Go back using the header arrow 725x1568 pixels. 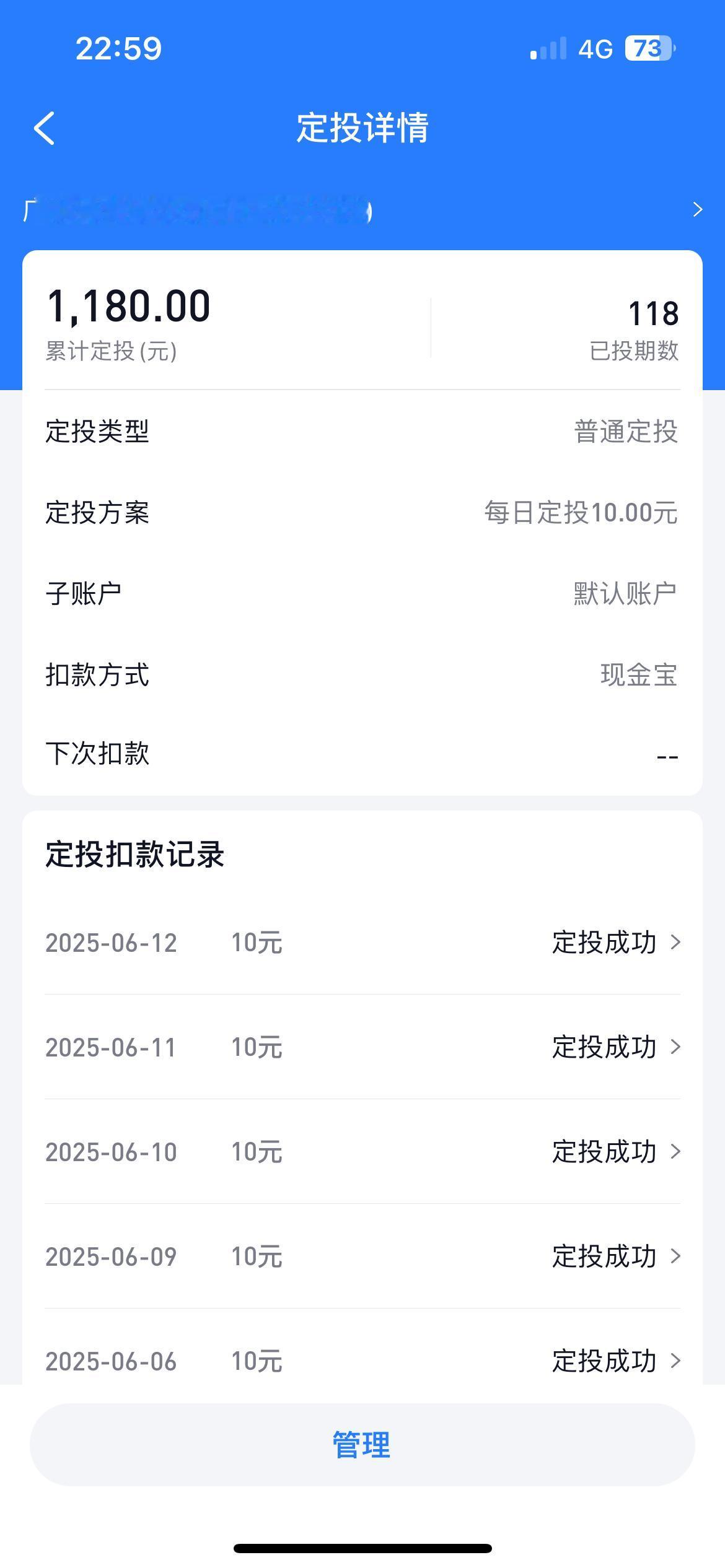point(45,128)
